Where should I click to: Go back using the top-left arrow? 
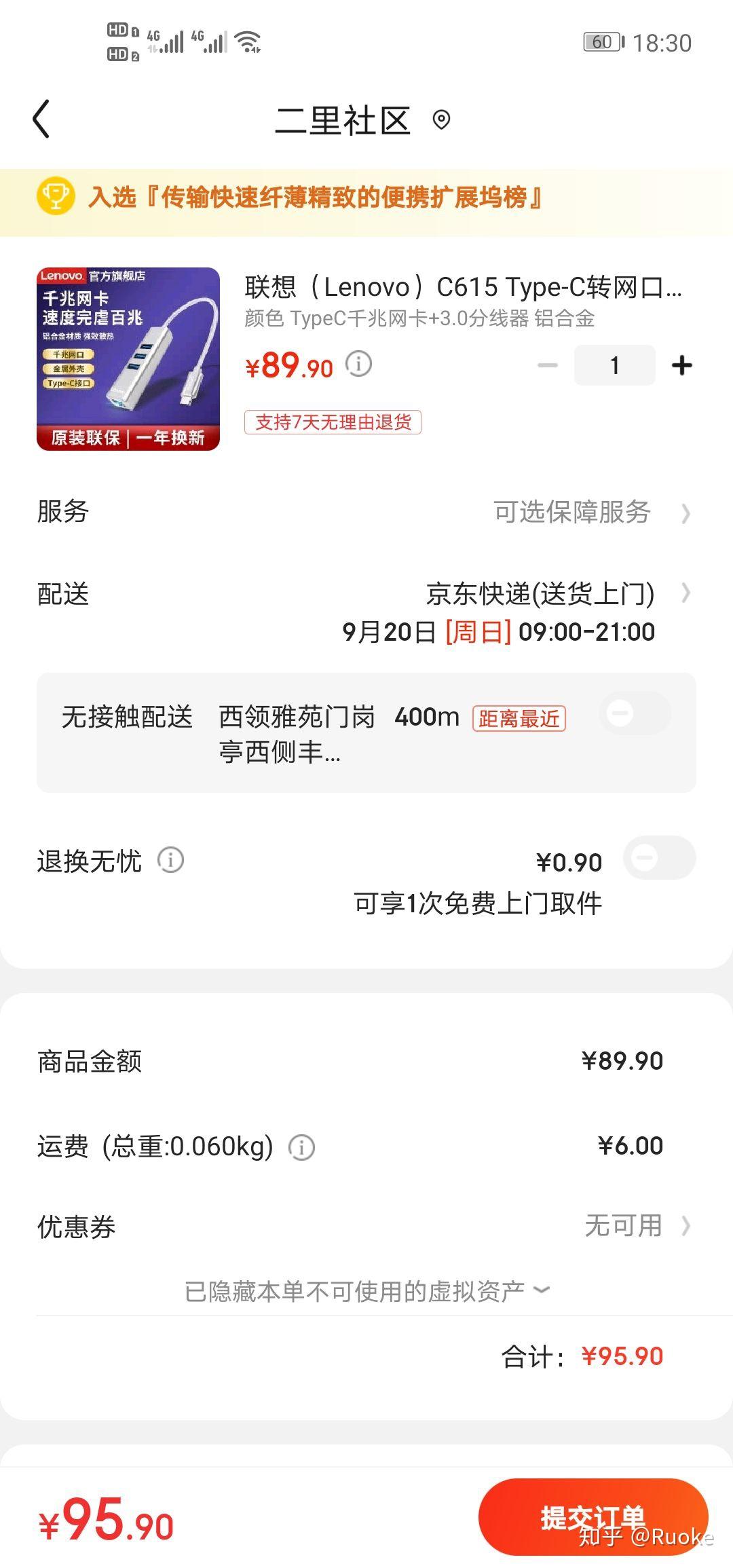(x=41, y=119)
